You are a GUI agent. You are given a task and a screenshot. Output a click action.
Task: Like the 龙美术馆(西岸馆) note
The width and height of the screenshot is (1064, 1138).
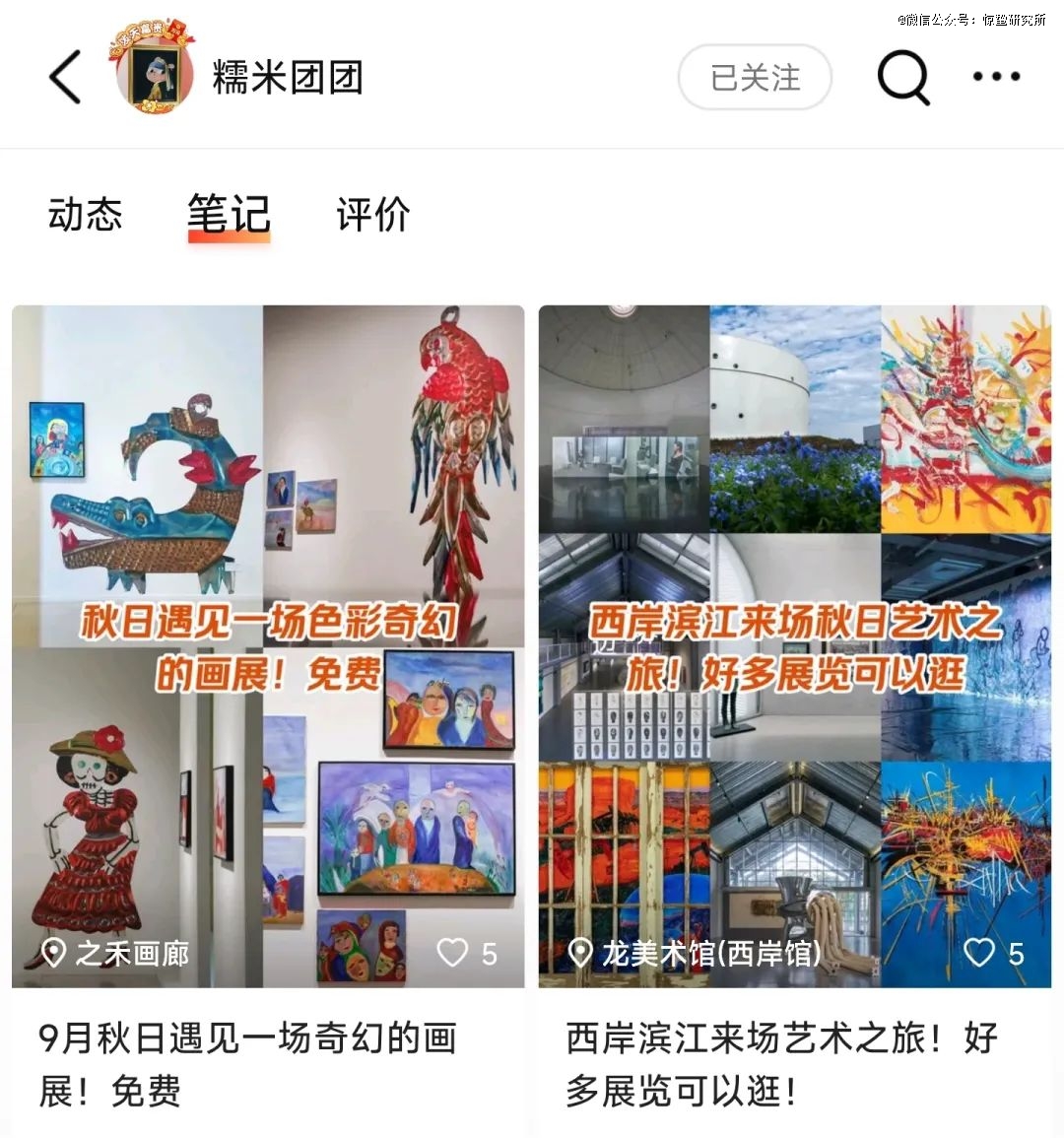[978, 953]
